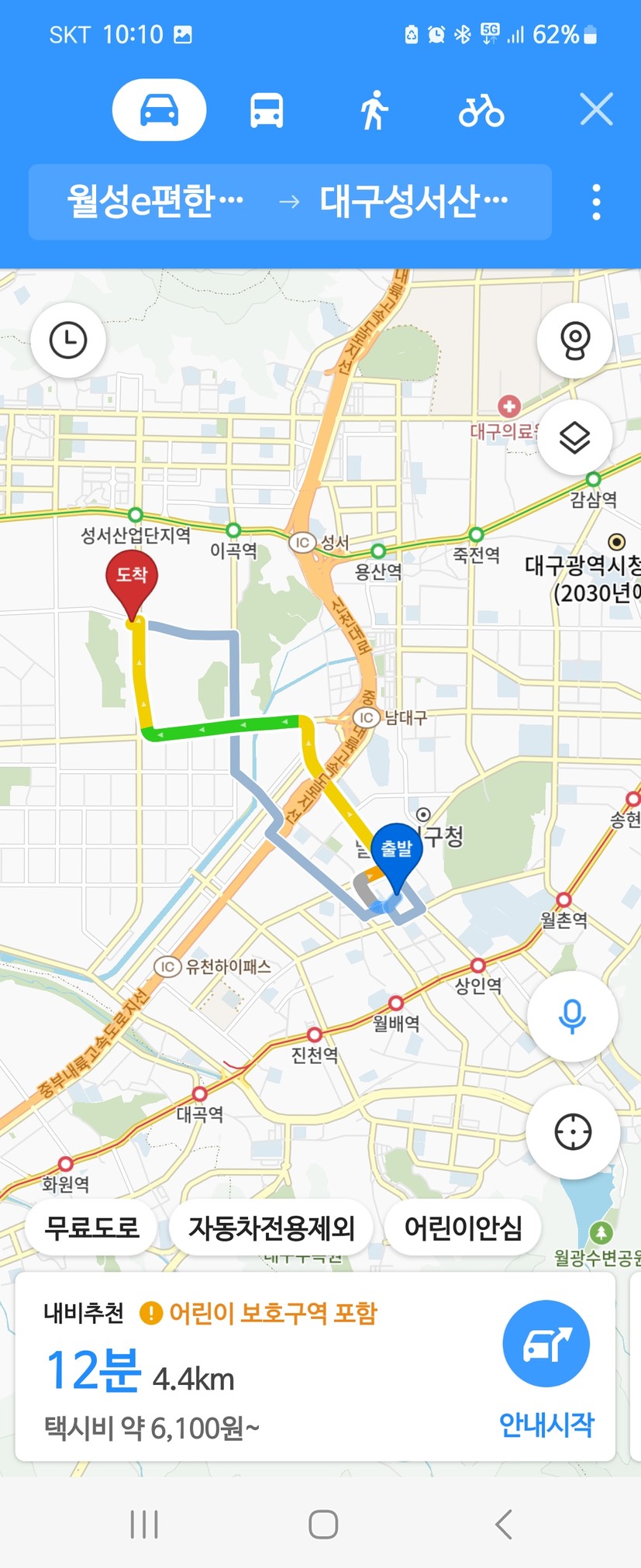Select the 무료도로 route option chip
Viewport: 641px width, 1568px height.
click(x=91, y=1228)
